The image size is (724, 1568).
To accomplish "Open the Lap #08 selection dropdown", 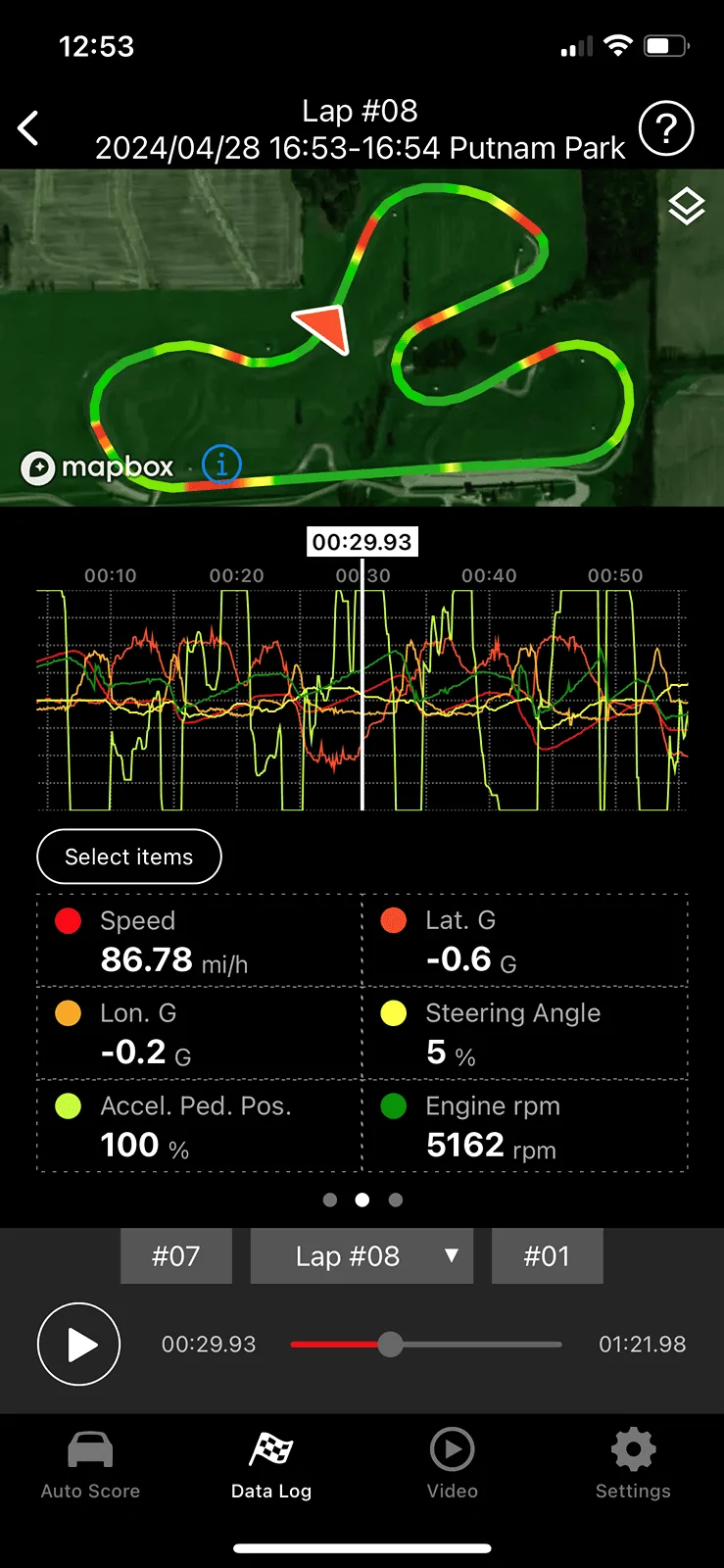I will 362,1255.
